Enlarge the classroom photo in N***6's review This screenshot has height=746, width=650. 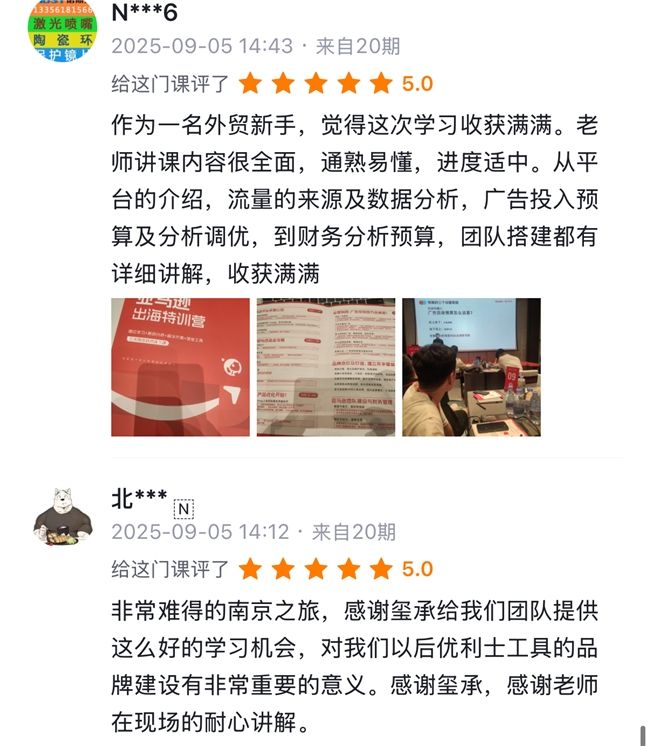(x=471, y=367)
